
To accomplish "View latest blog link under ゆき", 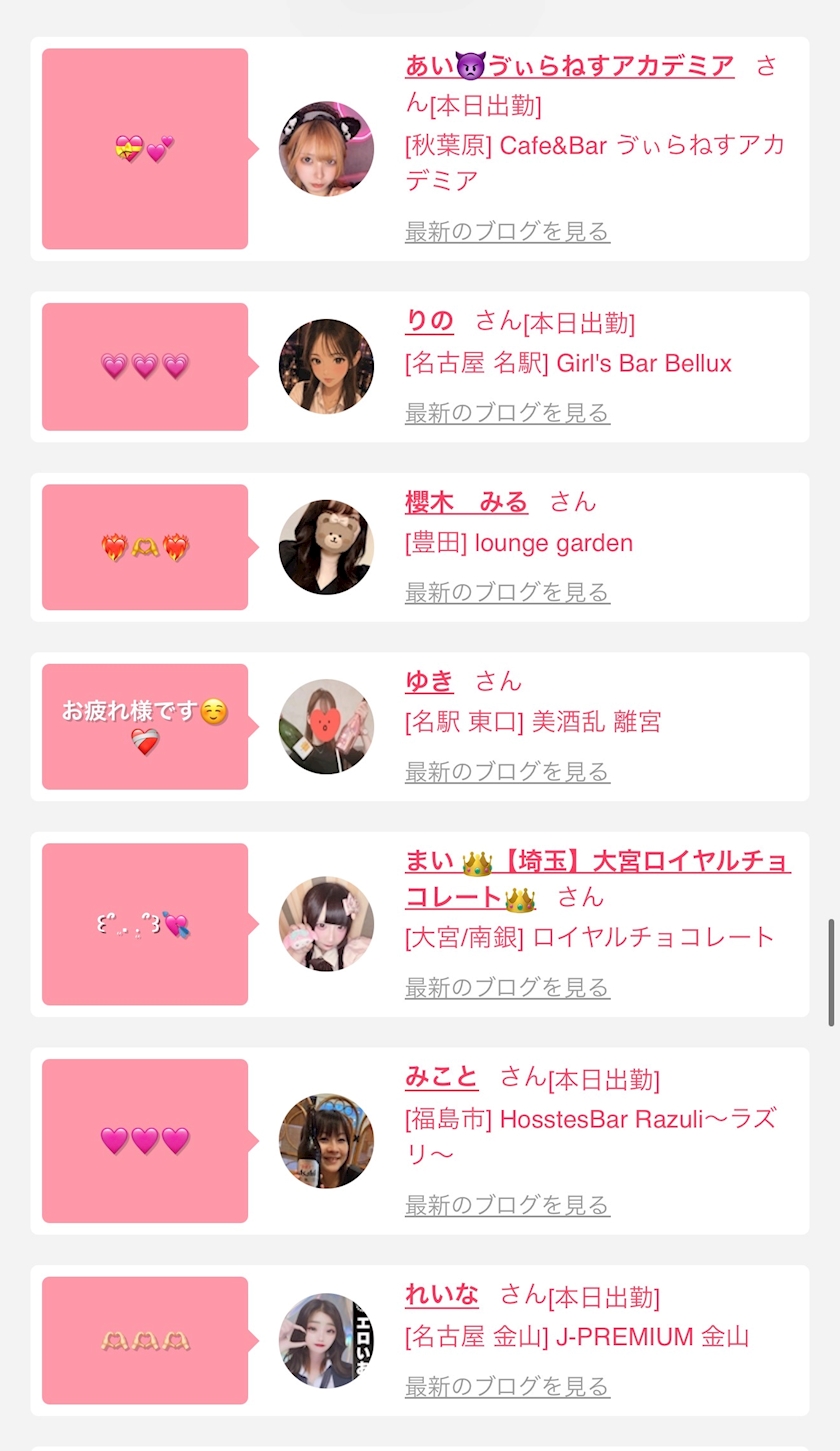I will click(x=507, y=772).
